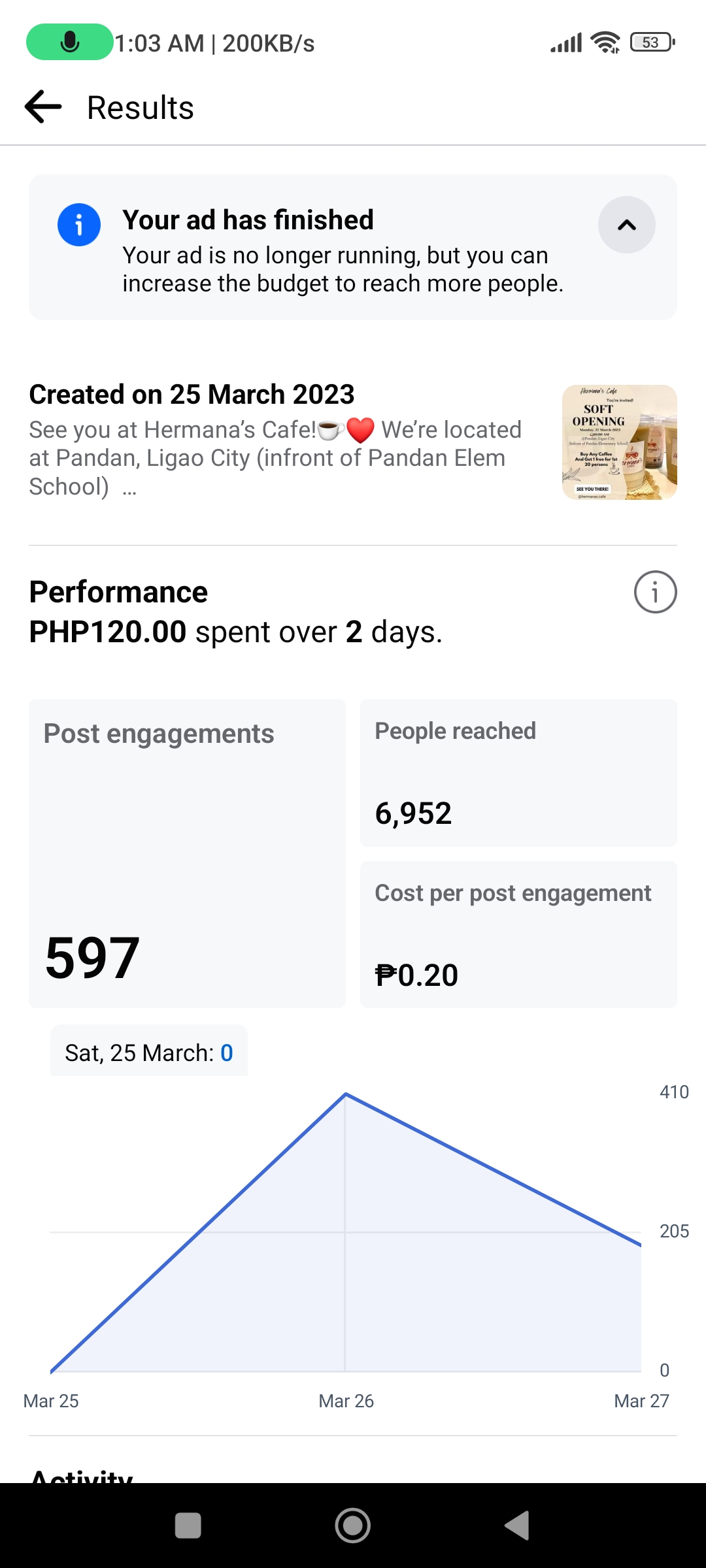Select the People reached metric card
The image size is (706, 1568).
point(518,773)
